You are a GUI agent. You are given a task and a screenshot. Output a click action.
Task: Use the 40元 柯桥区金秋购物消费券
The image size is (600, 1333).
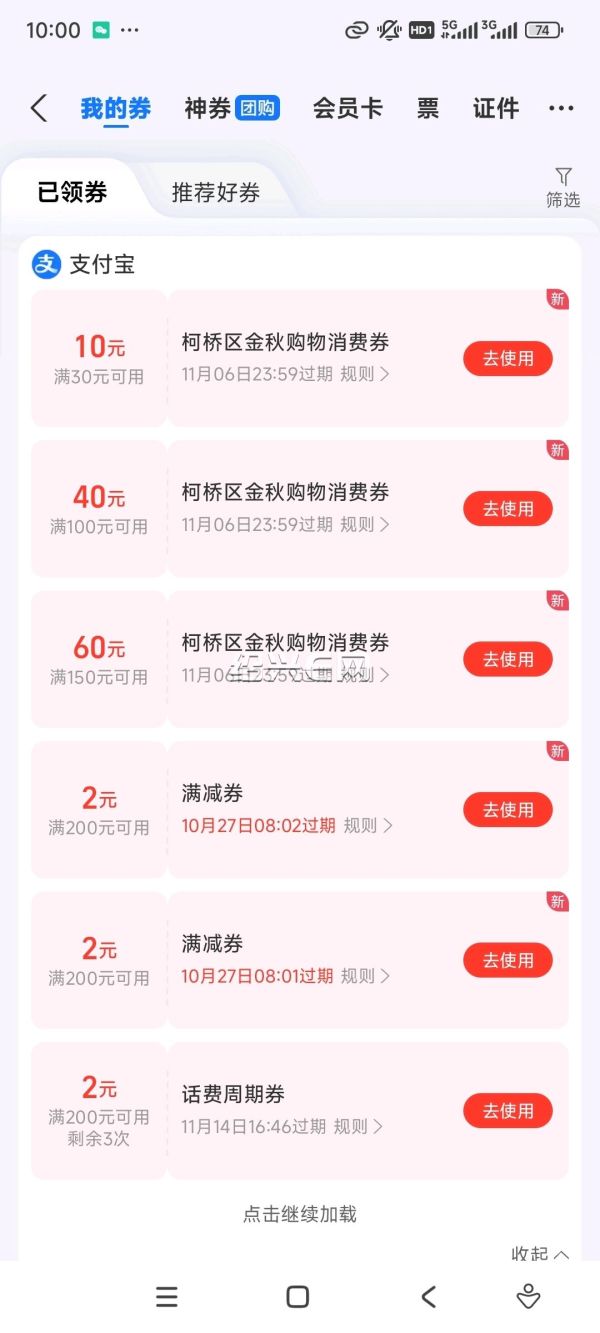pyautogui.click(x=507, y=509)
